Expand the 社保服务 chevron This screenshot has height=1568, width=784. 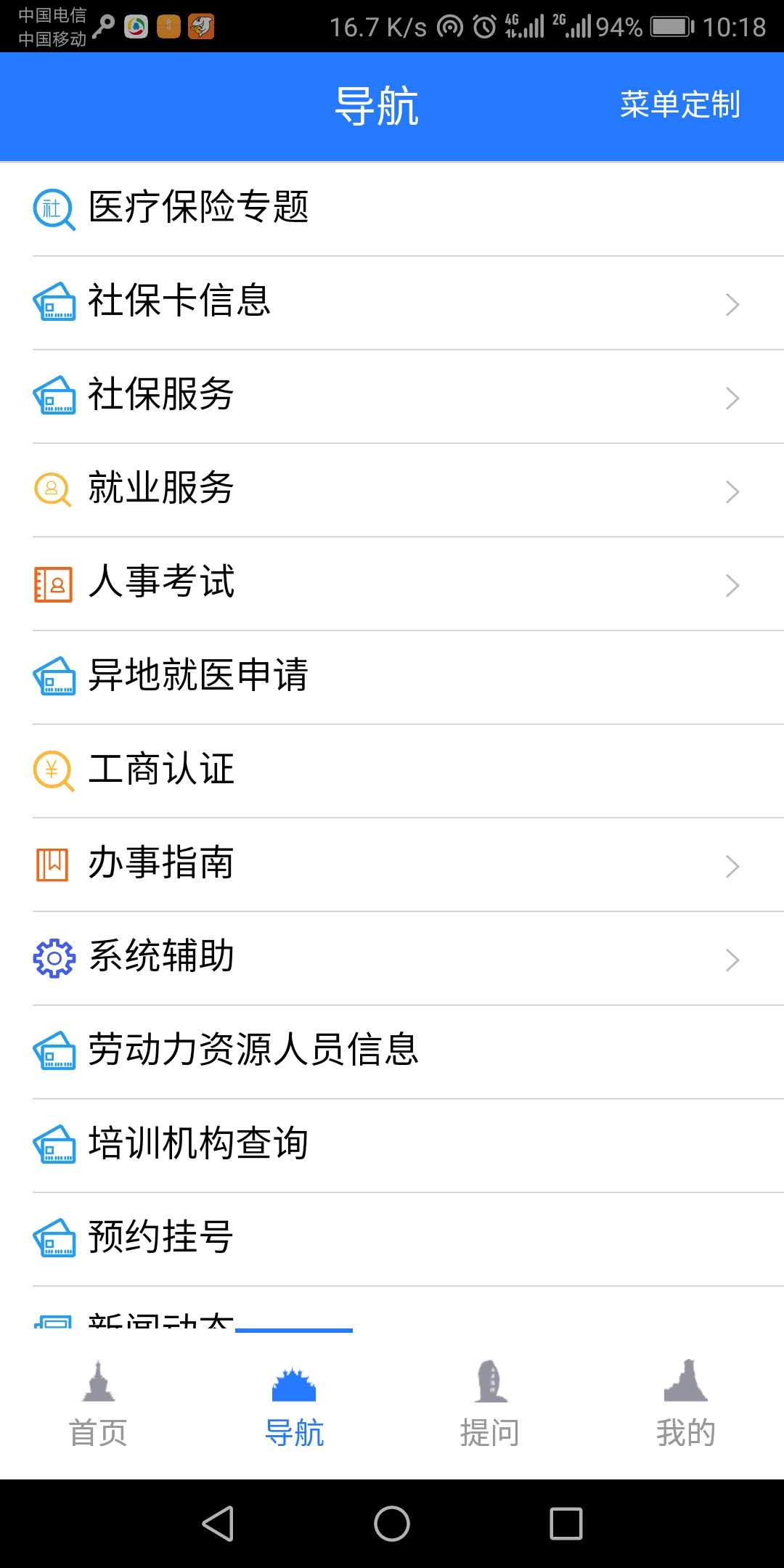click(x=731, y=397)
